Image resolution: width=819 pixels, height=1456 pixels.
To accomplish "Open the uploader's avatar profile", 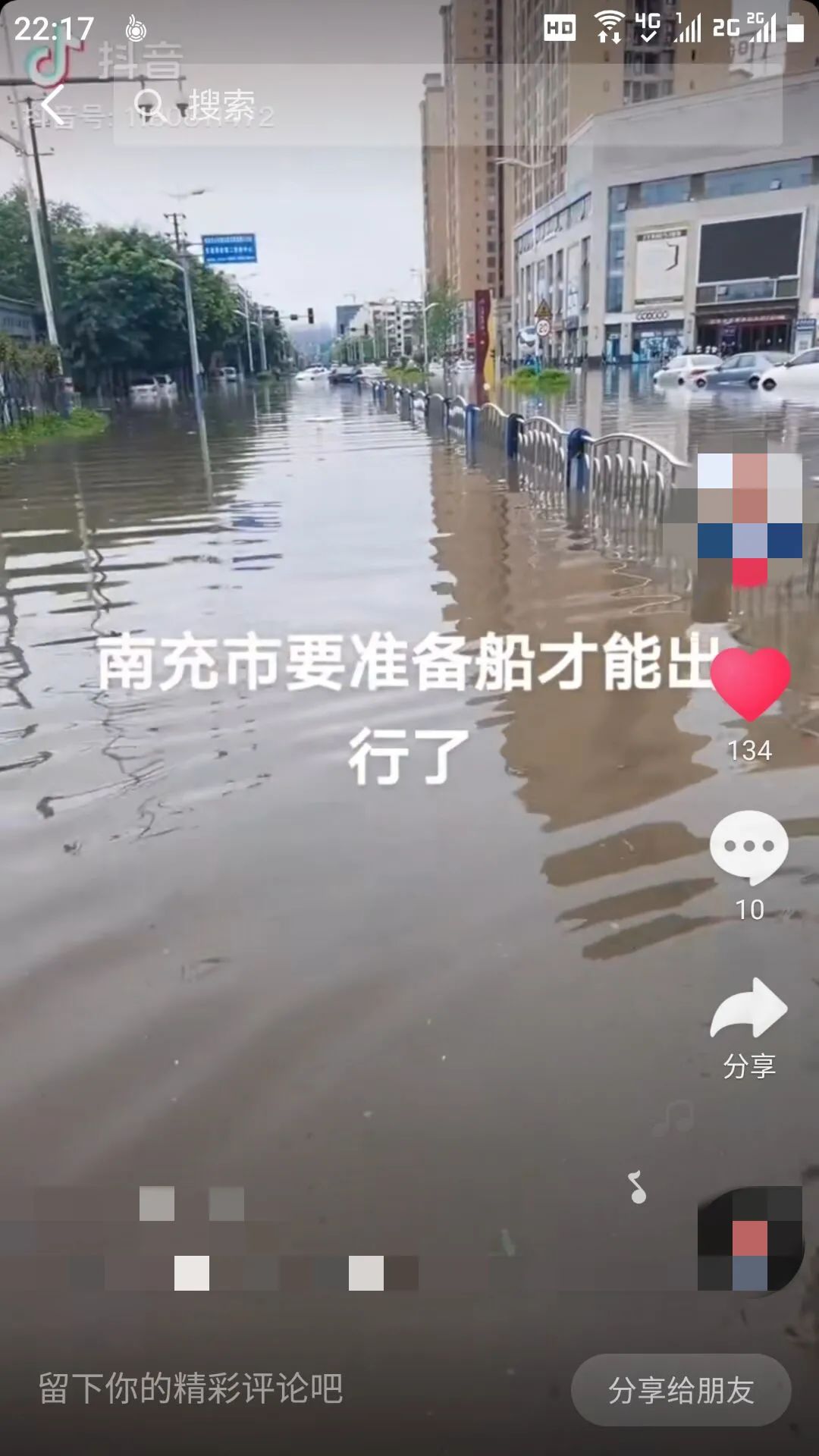I will [x=749, y=519].
